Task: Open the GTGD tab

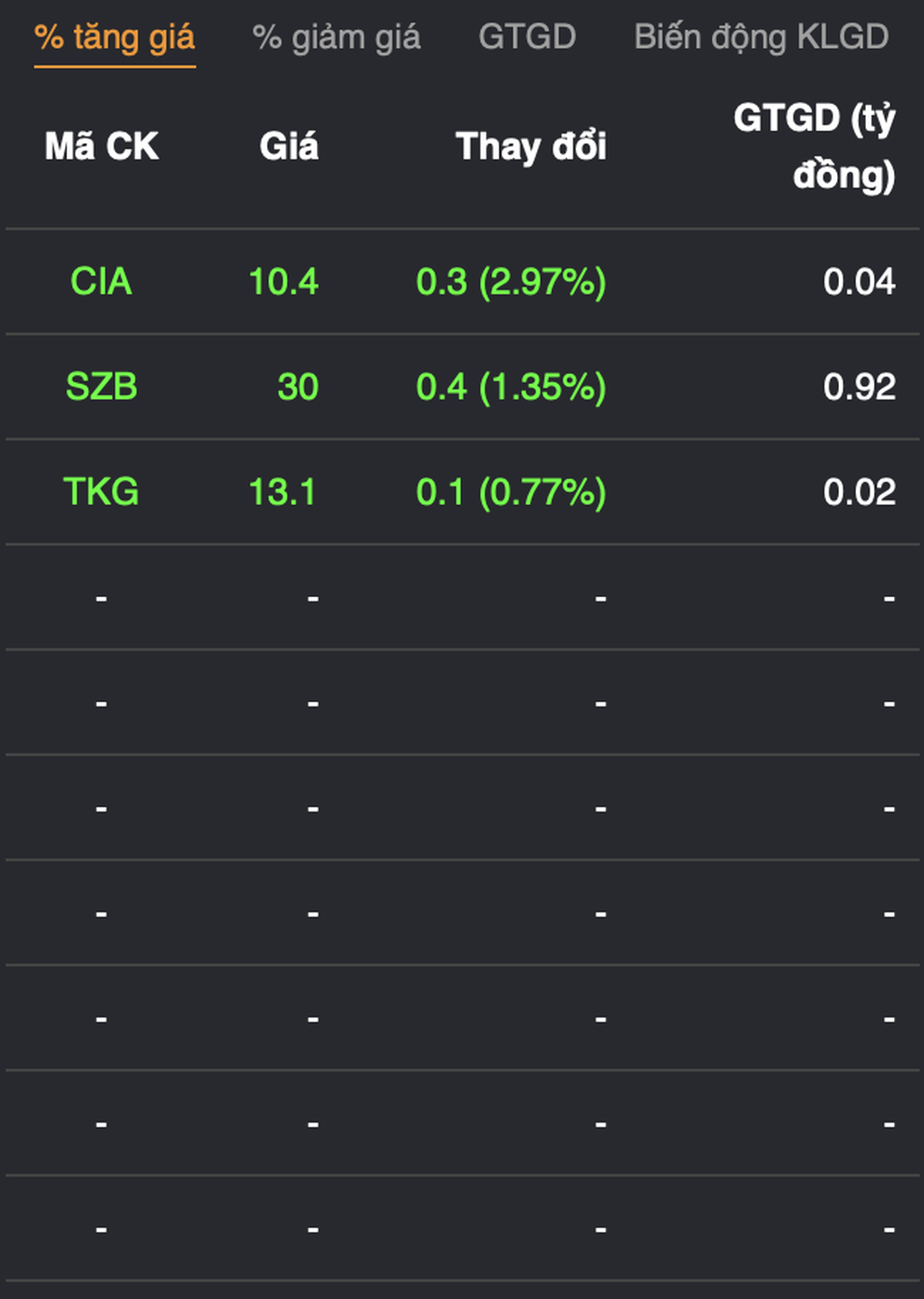Action: pos(527,37)
